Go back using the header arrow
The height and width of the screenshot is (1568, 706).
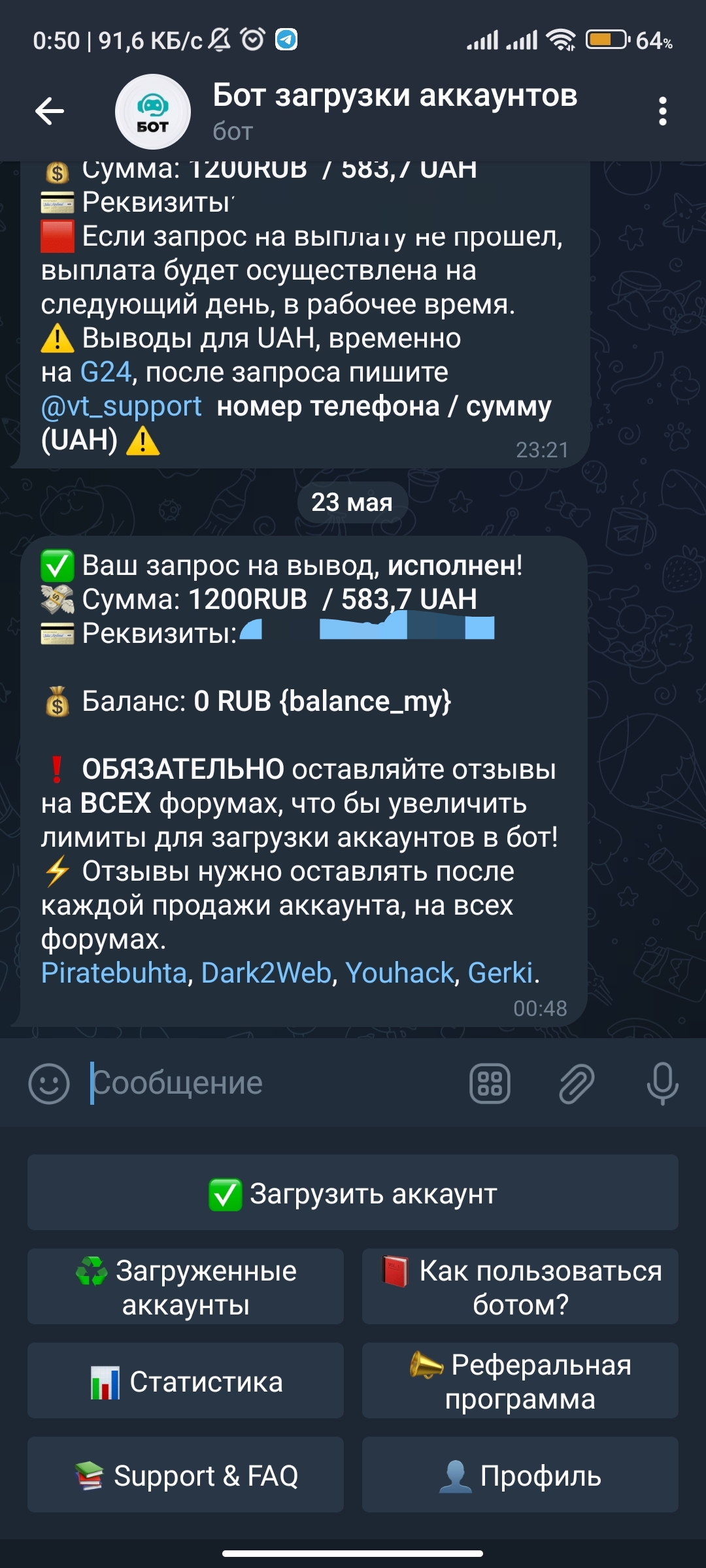[x=50, y=111]
